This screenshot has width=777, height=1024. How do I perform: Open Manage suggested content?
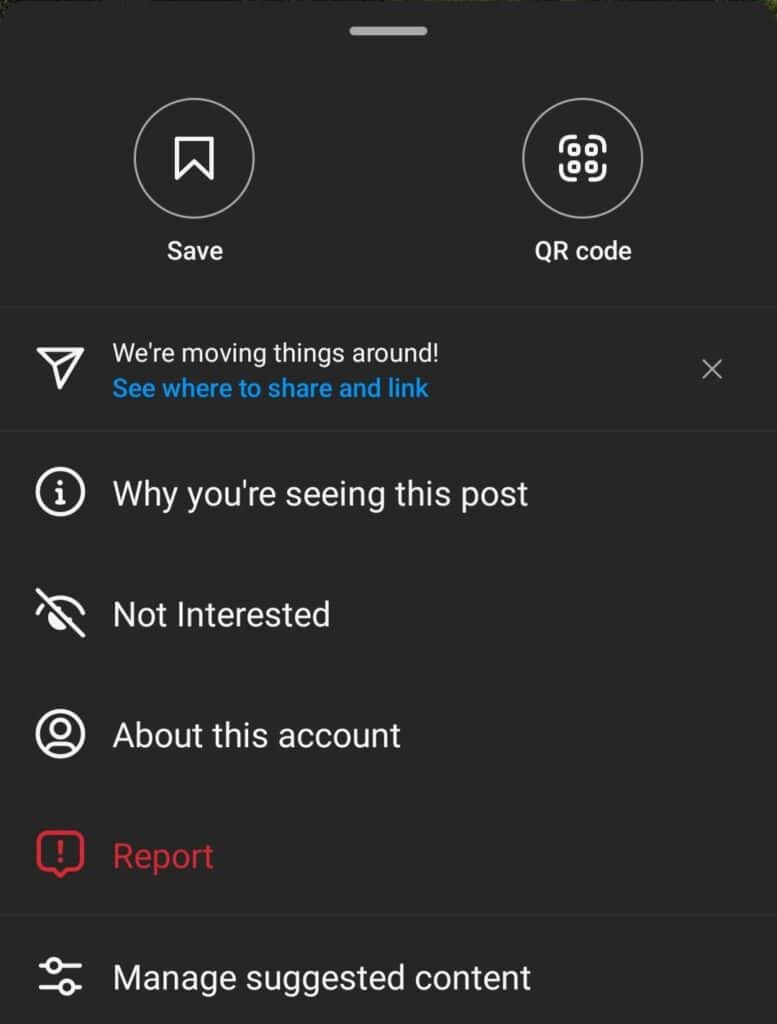point(321,977)
